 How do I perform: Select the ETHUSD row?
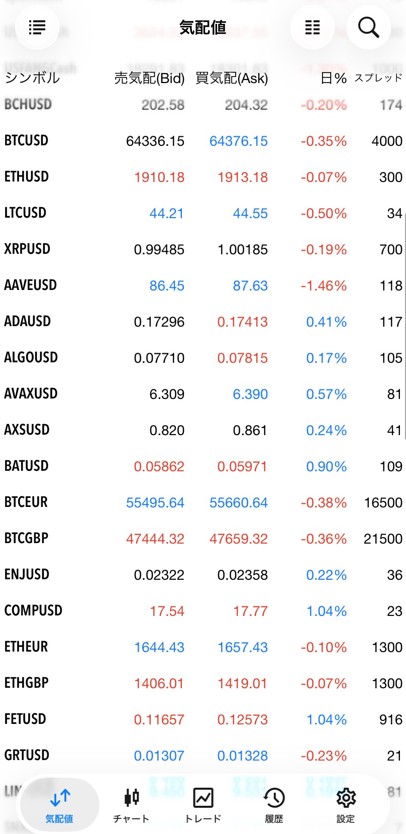click(x=203, y=177)
